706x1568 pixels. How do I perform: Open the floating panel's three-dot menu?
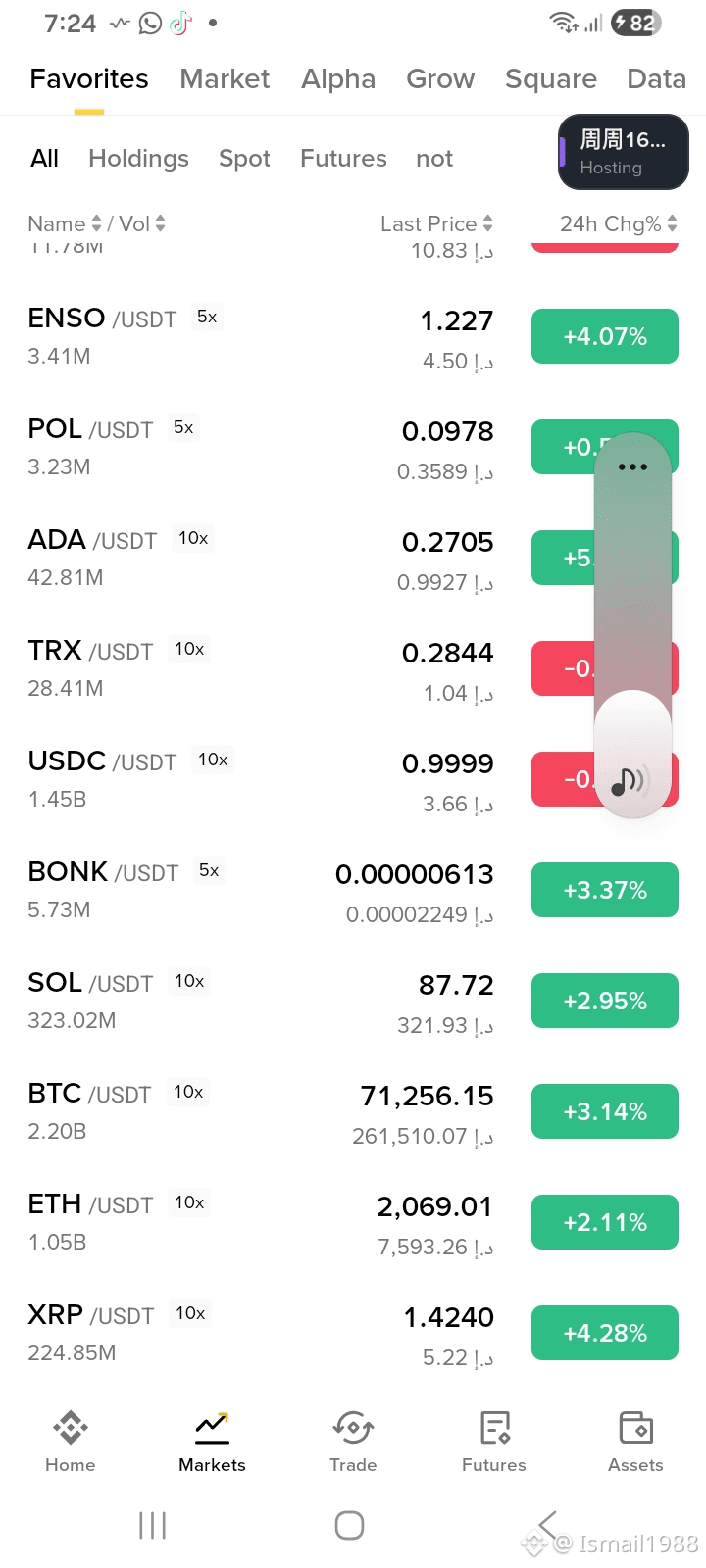(x=633, y=466)
